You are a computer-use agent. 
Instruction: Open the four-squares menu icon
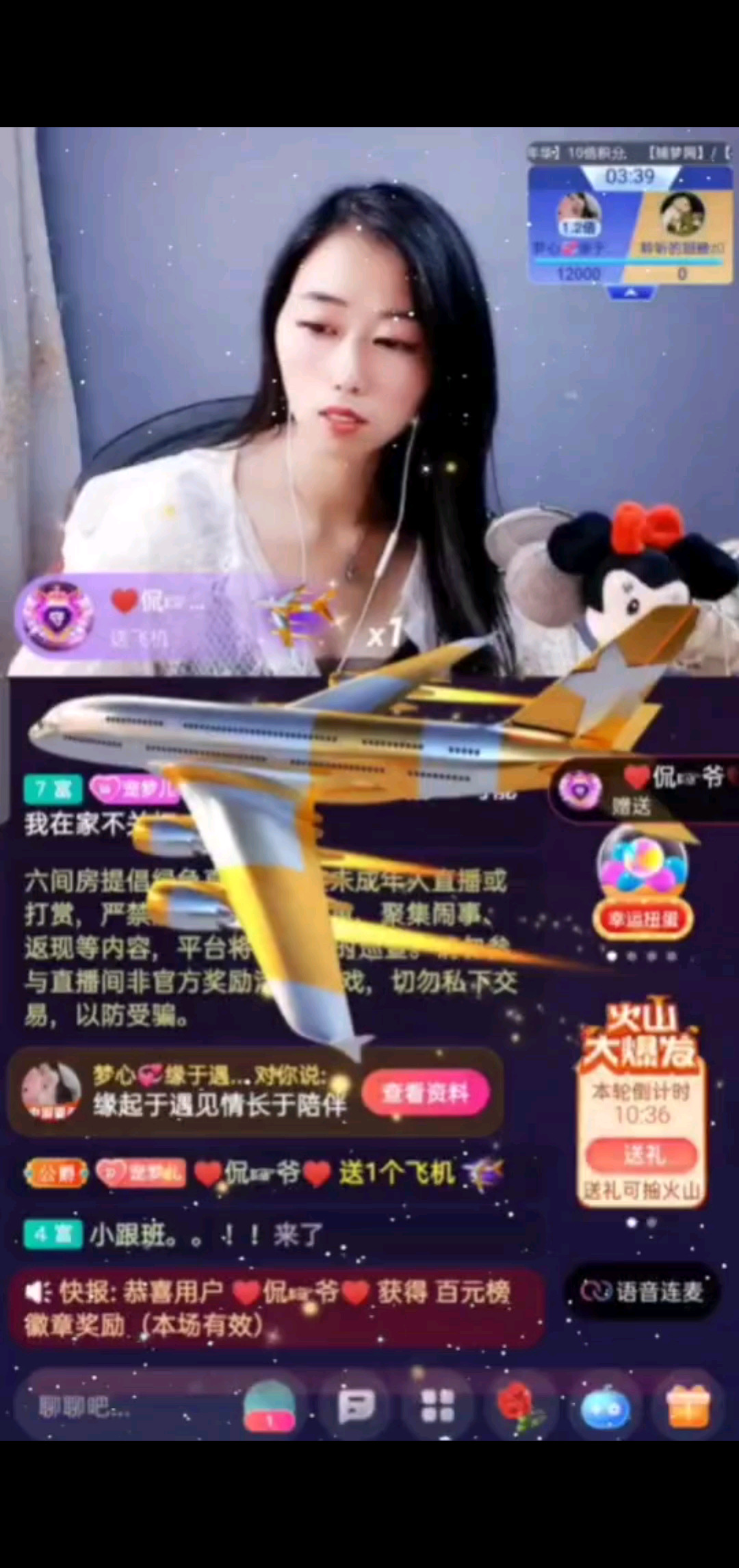tap(438, 1407)
